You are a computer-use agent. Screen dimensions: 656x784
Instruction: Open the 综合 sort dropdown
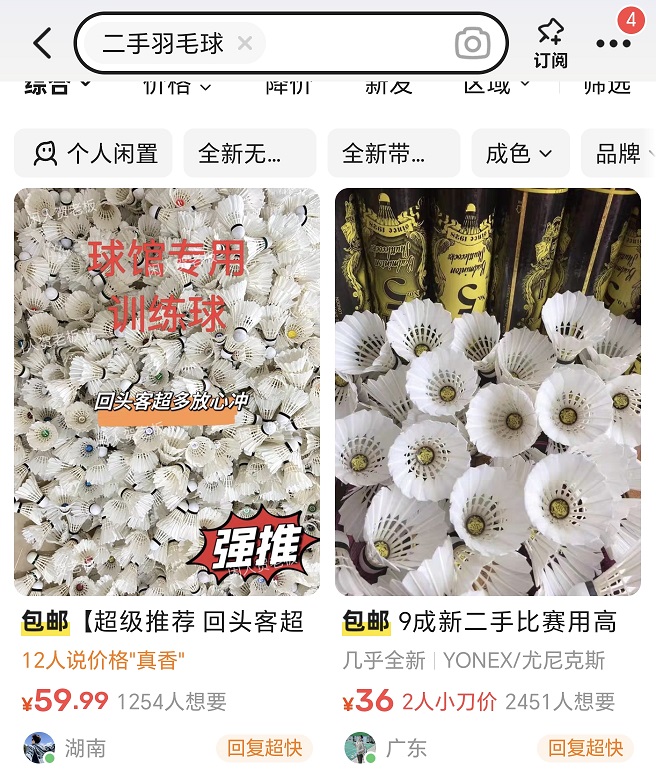[57, 87]
